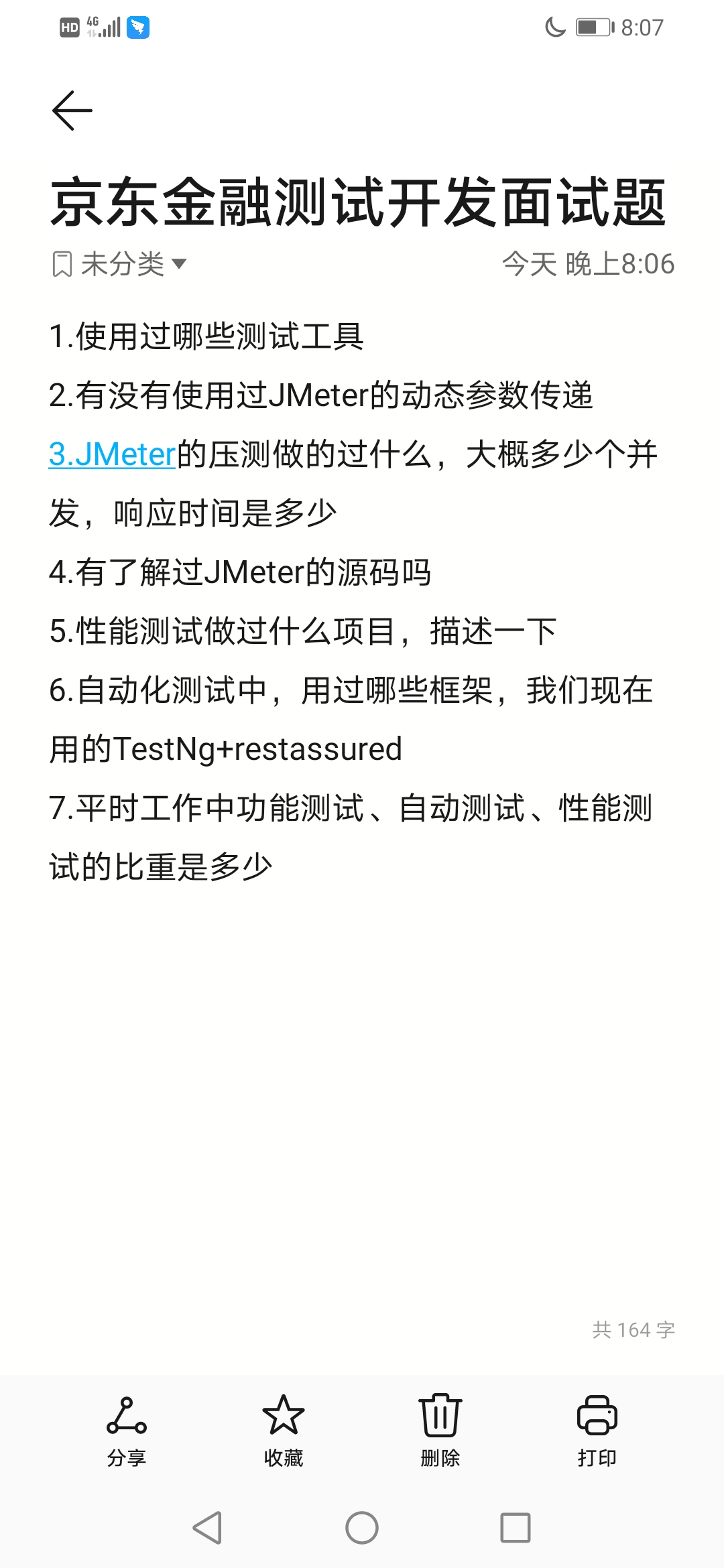Open recent apps from the navigation bar
This screenshot has width=724, height=1568.
pyautogui.click(x=516, y=1528)
